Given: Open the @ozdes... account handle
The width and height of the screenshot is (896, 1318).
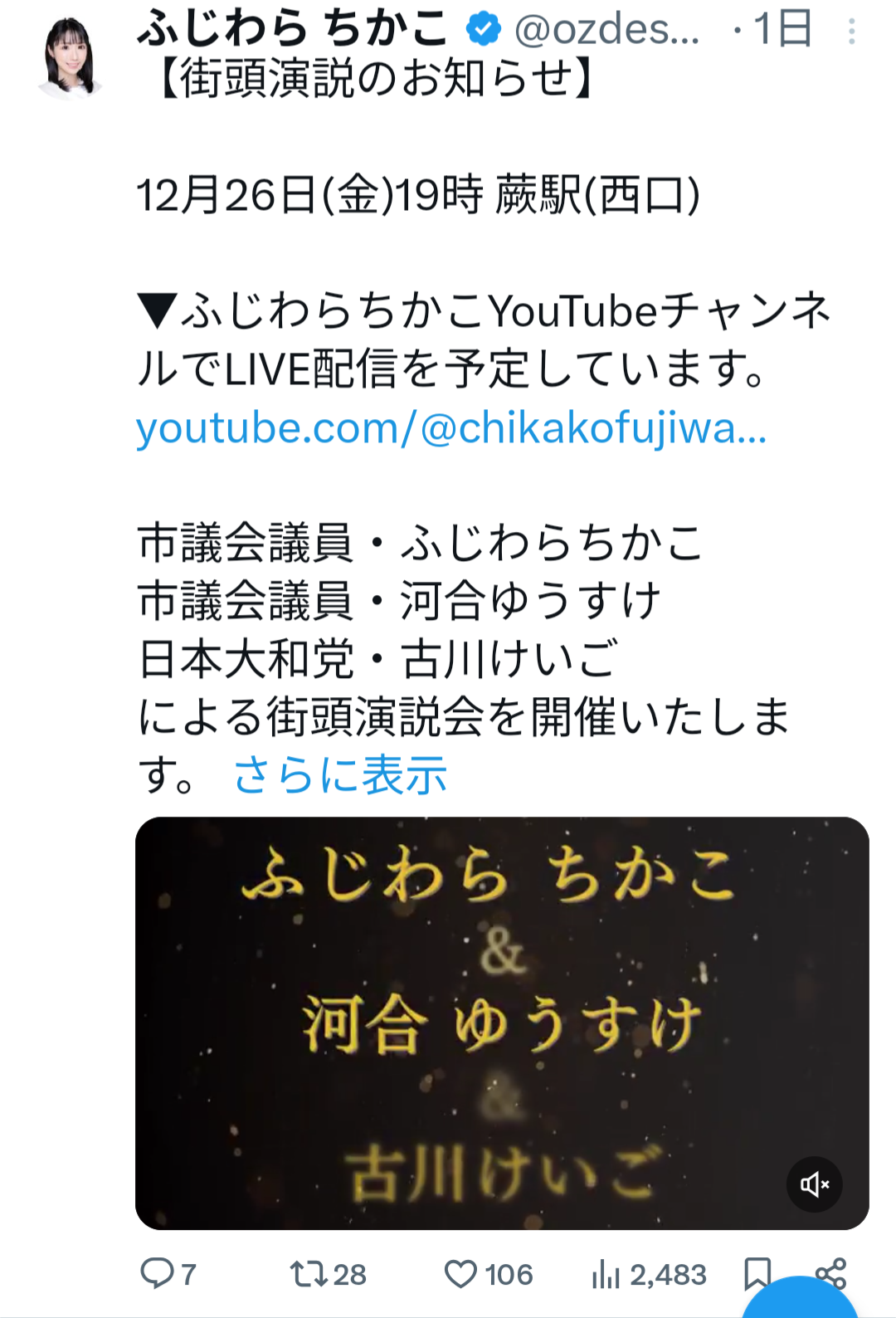Looking at the screenshot, I should point(606,31).
